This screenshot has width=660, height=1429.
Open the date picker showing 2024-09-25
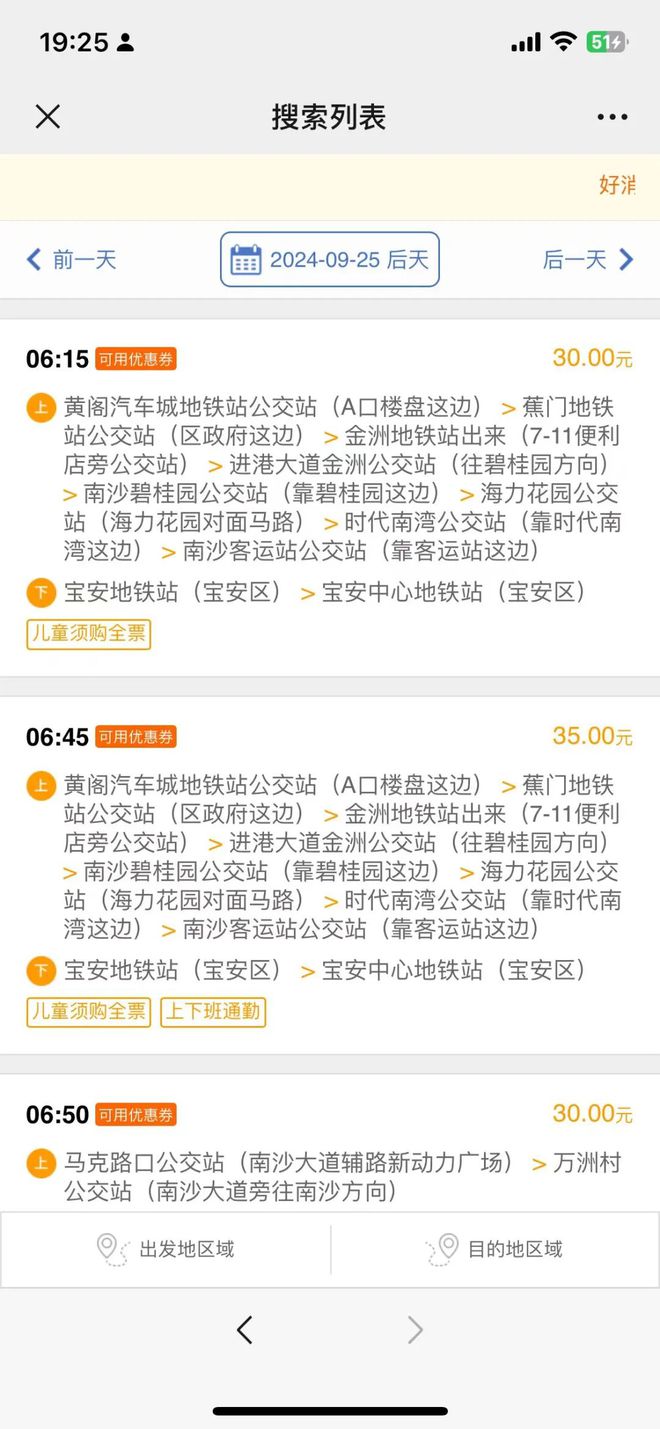330,260
